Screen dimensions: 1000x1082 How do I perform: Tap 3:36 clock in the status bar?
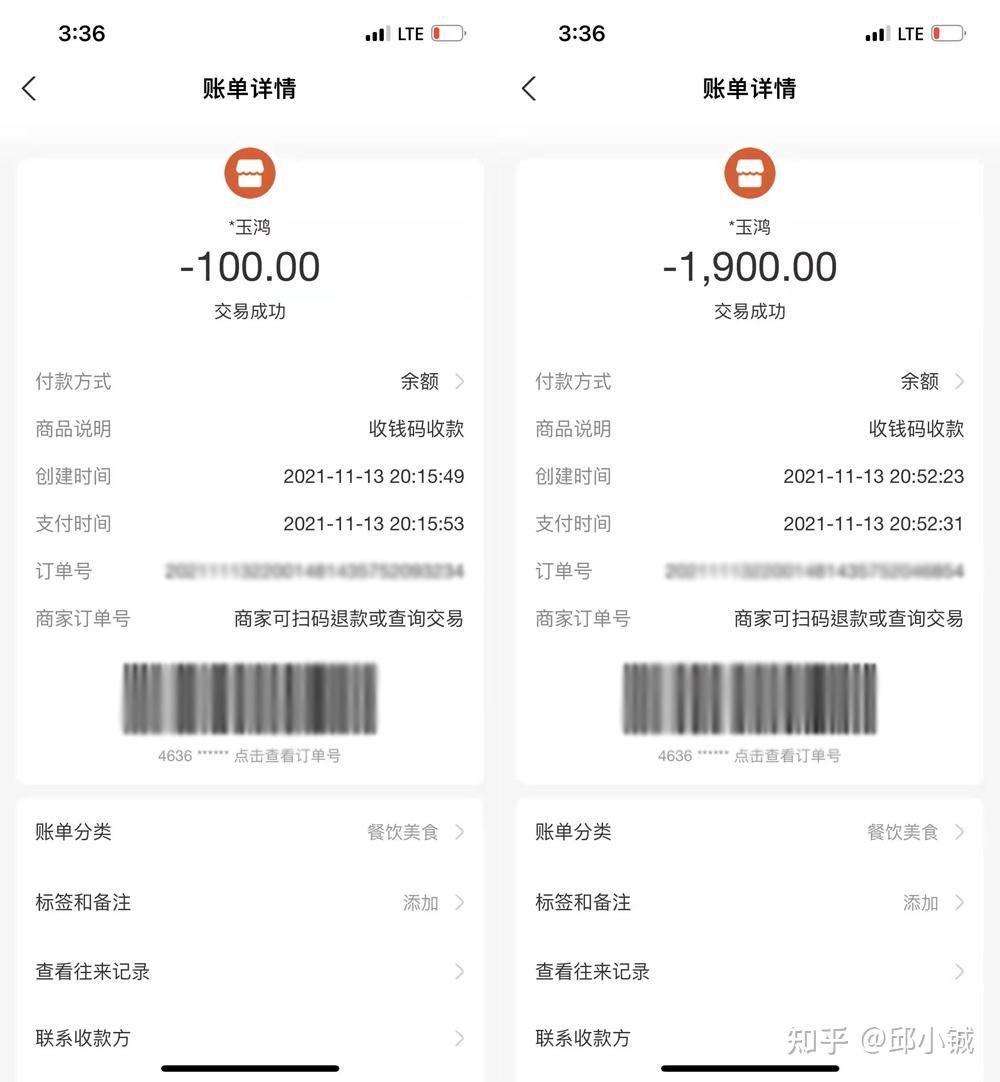pyautogui.click(x=82, y=33)
